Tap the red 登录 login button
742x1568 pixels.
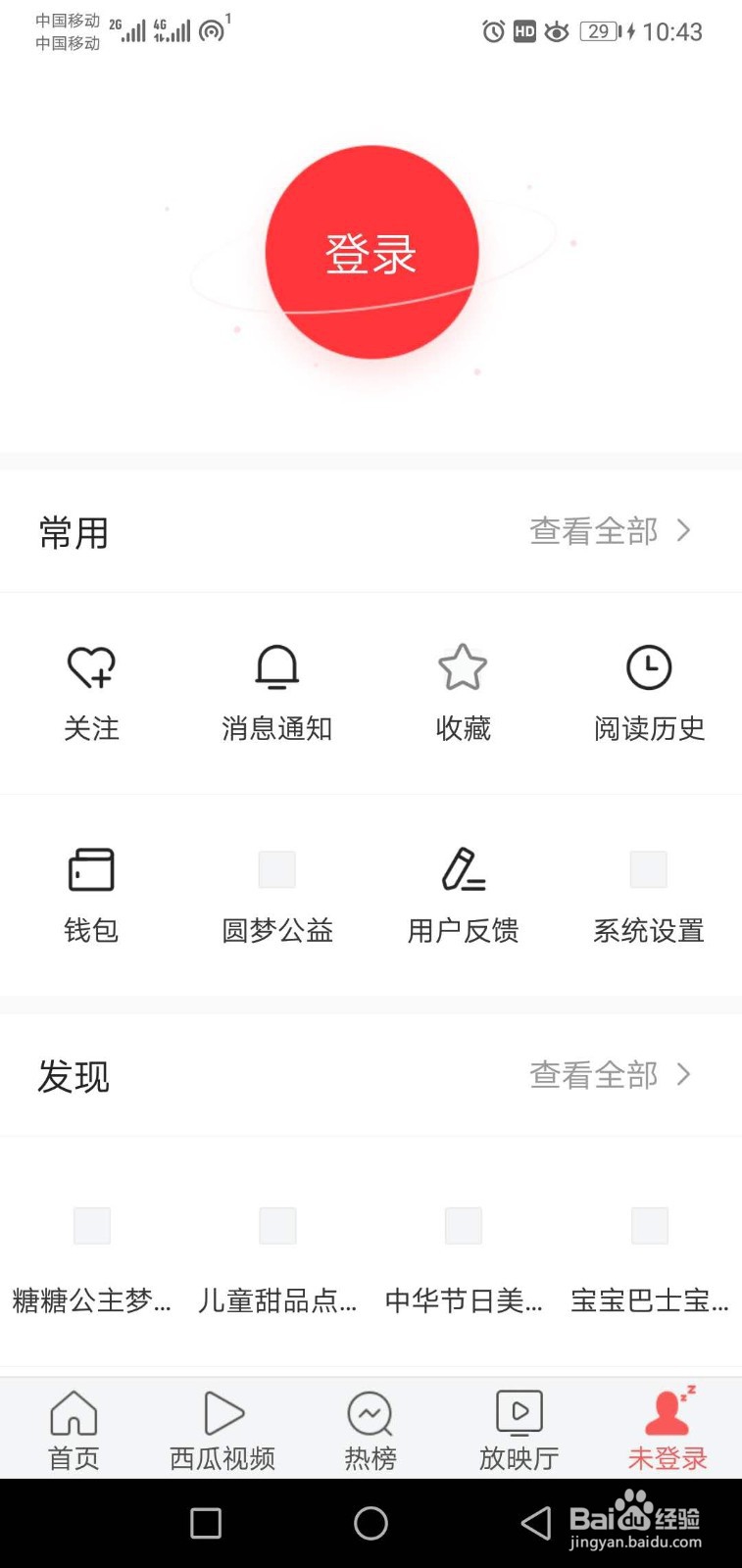tap(371, 253)
